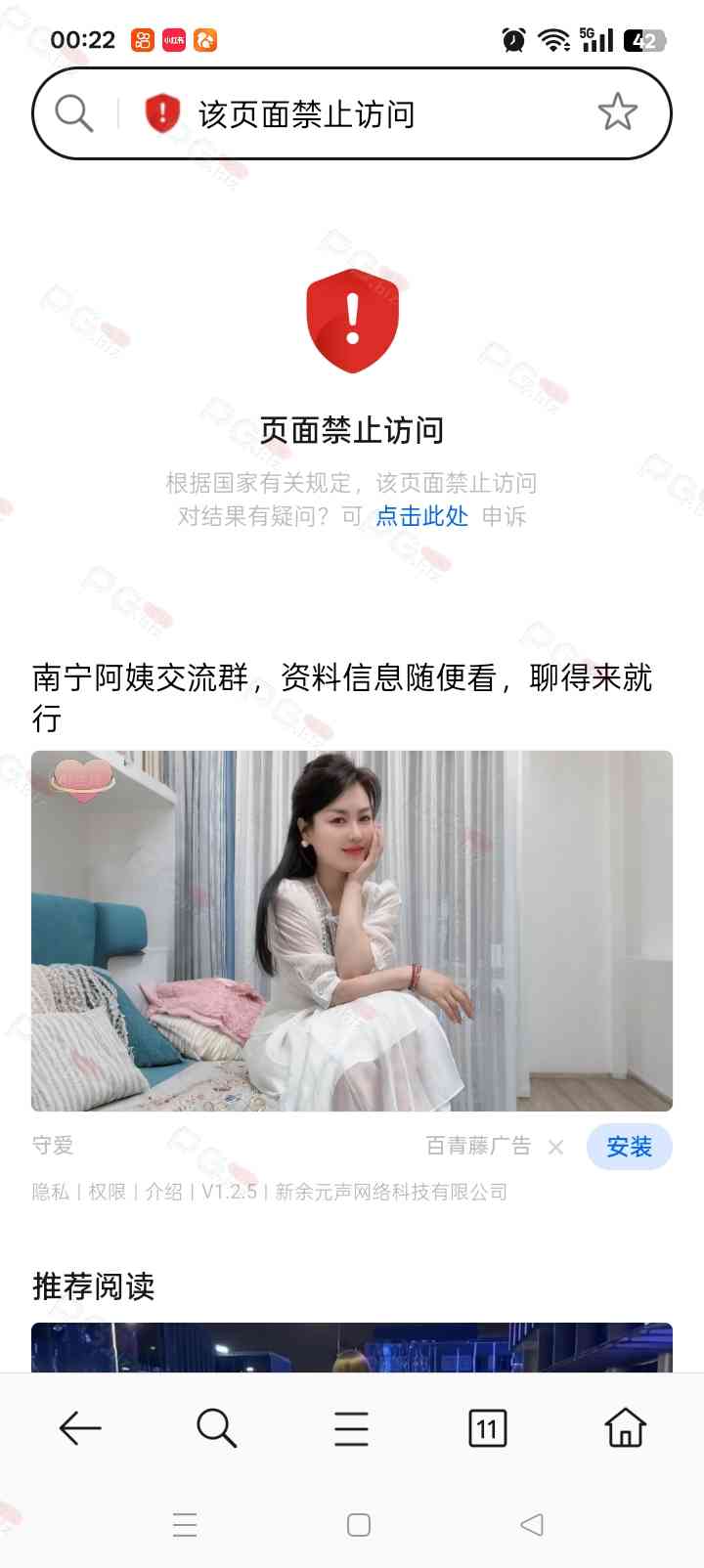Screen dimensions: 704x1568
Task: Dismiss the 百青藤广告 ad
Action: click(555, 1147)
